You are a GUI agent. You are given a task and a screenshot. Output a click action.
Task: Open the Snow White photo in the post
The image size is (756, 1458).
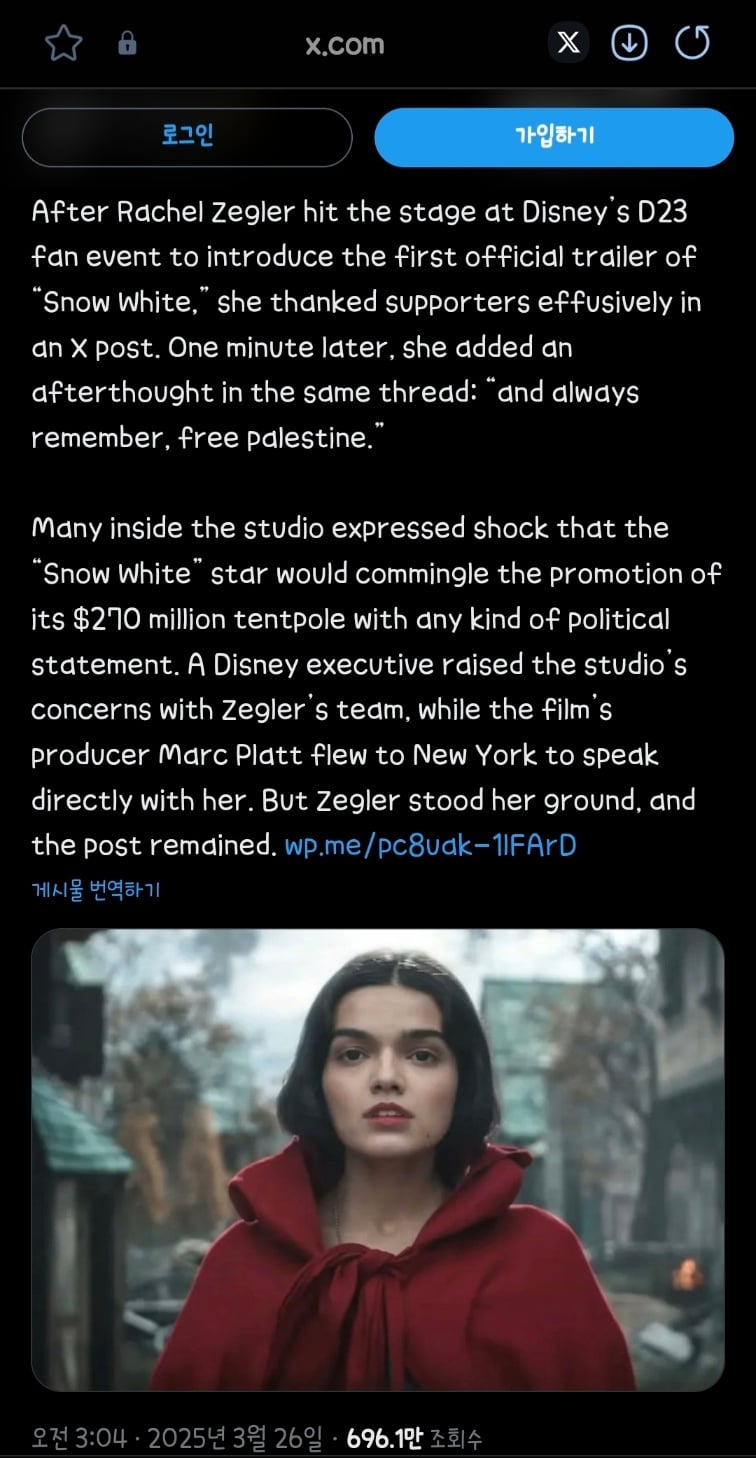point(378,1160)
